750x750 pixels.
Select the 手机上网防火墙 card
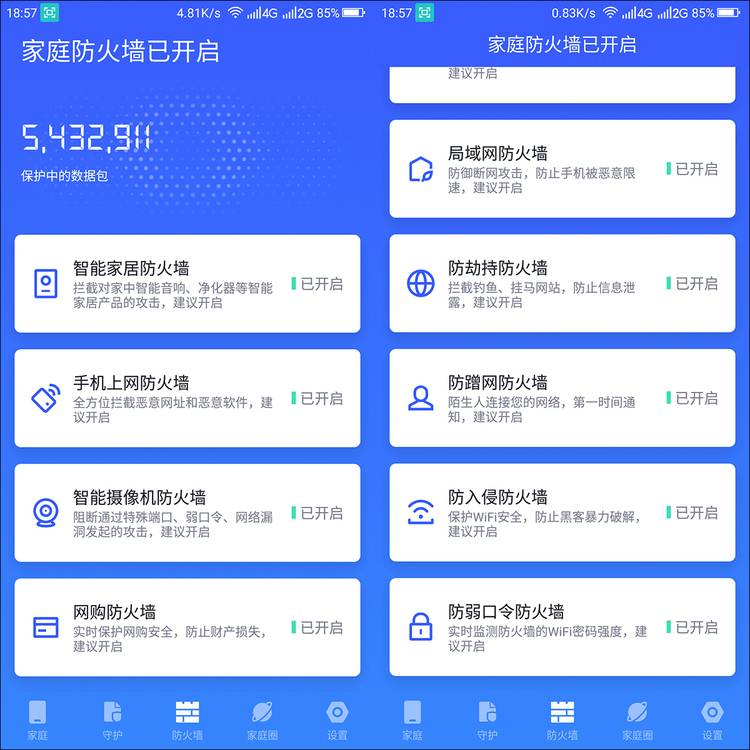(x=187, y=398)
